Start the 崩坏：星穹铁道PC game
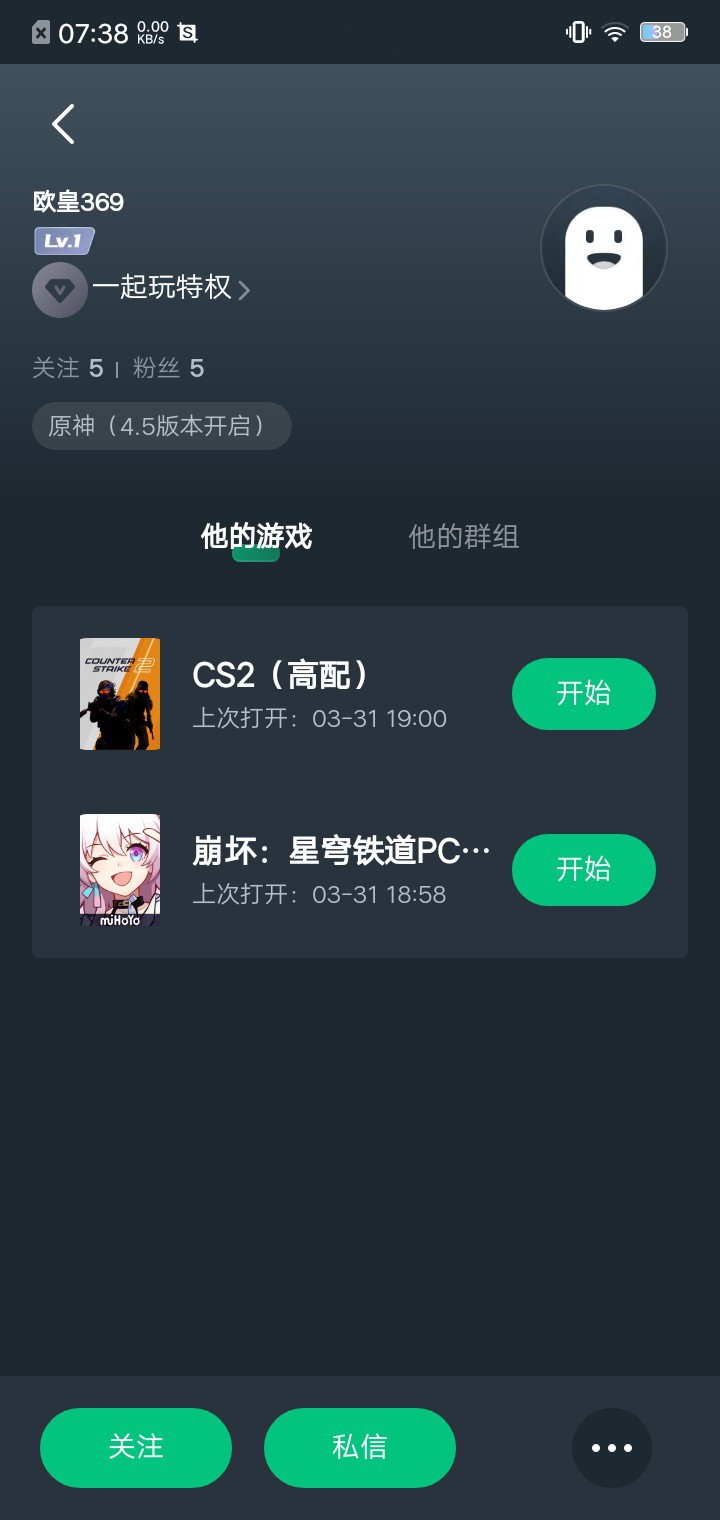The image size is (720, 1520). point(584,870)
